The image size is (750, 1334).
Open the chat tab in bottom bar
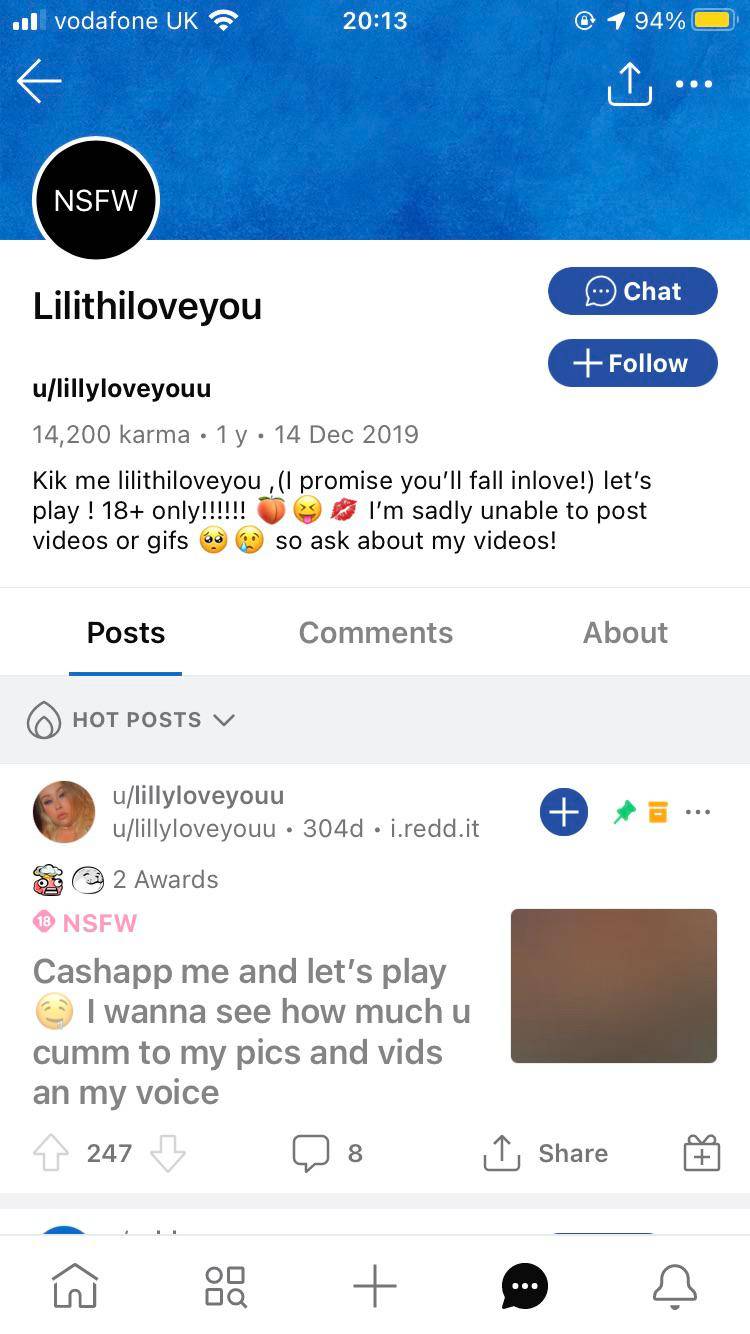[x=525, y=1286]
